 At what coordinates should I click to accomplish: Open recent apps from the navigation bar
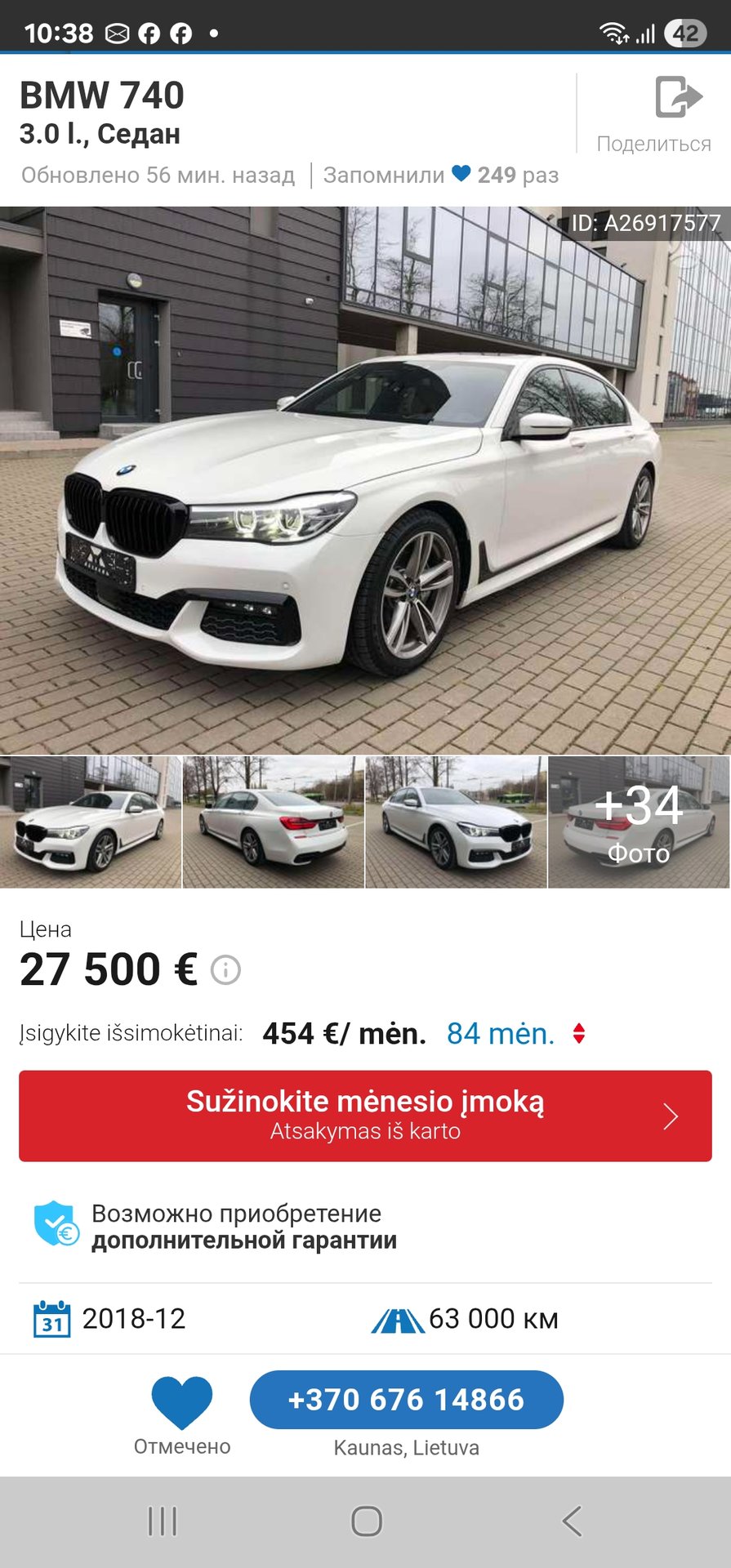pos(162,1521)
